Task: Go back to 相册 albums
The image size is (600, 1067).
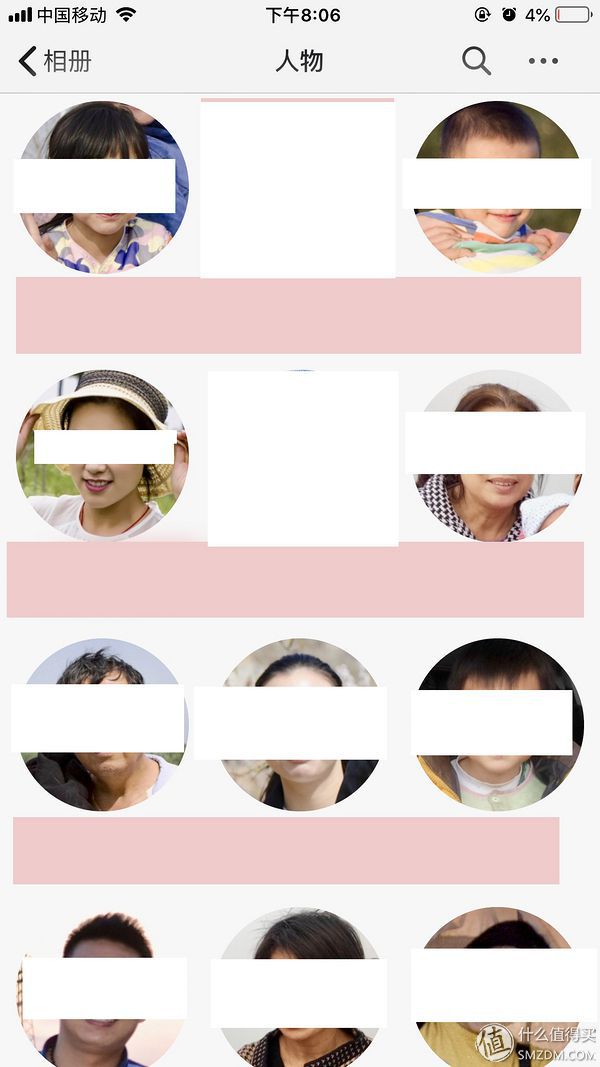Action: (55, 61)
